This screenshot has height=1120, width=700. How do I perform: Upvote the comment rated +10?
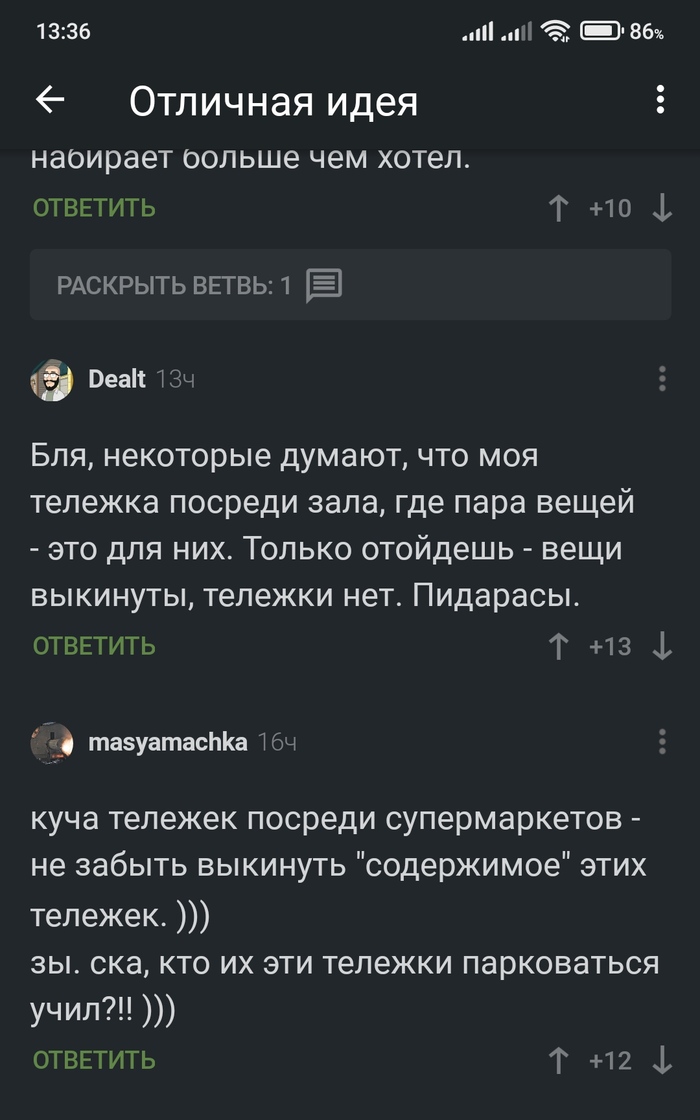[x=559, y=208]
